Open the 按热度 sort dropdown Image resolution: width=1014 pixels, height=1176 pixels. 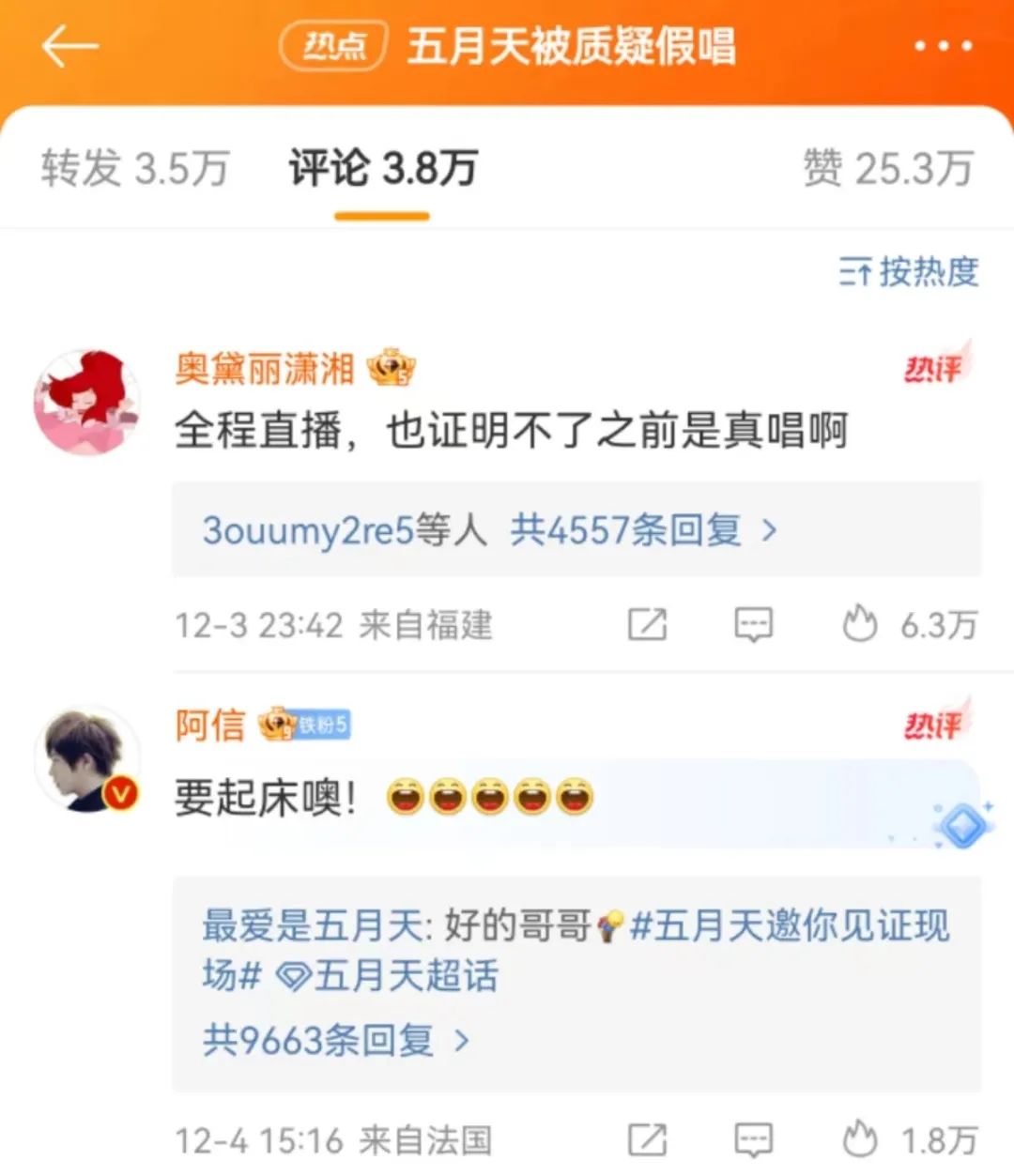pos(909,272)
